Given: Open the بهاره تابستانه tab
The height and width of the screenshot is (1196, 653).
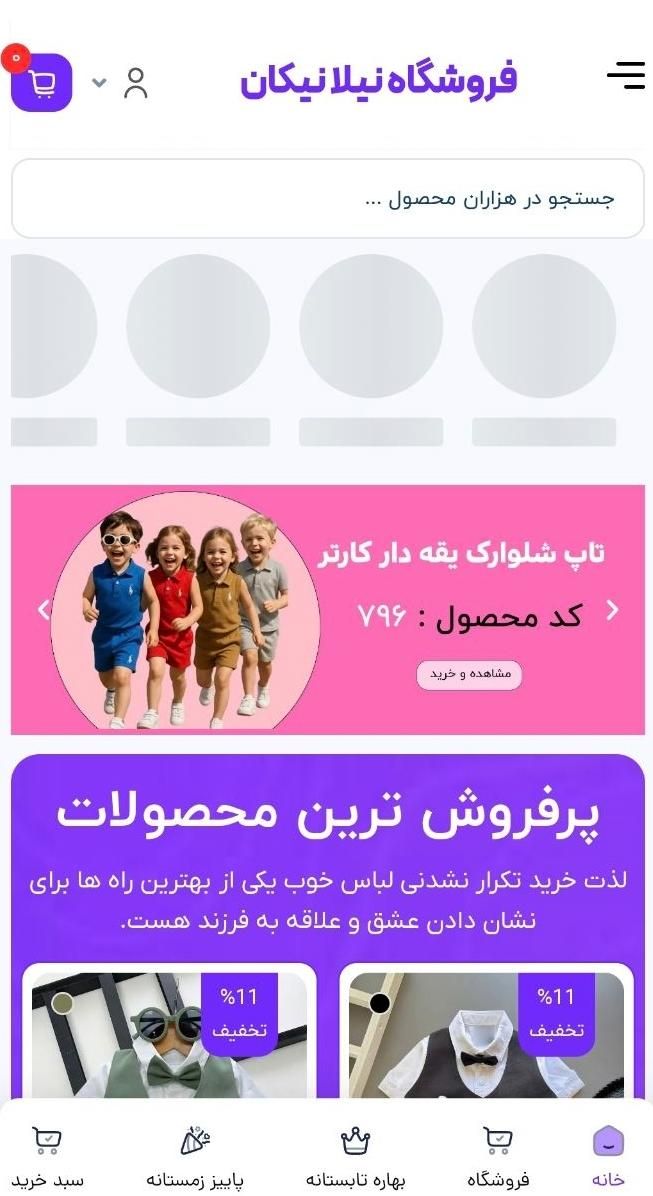Looking at the screenshot, I should click(x=356, y=1156).
